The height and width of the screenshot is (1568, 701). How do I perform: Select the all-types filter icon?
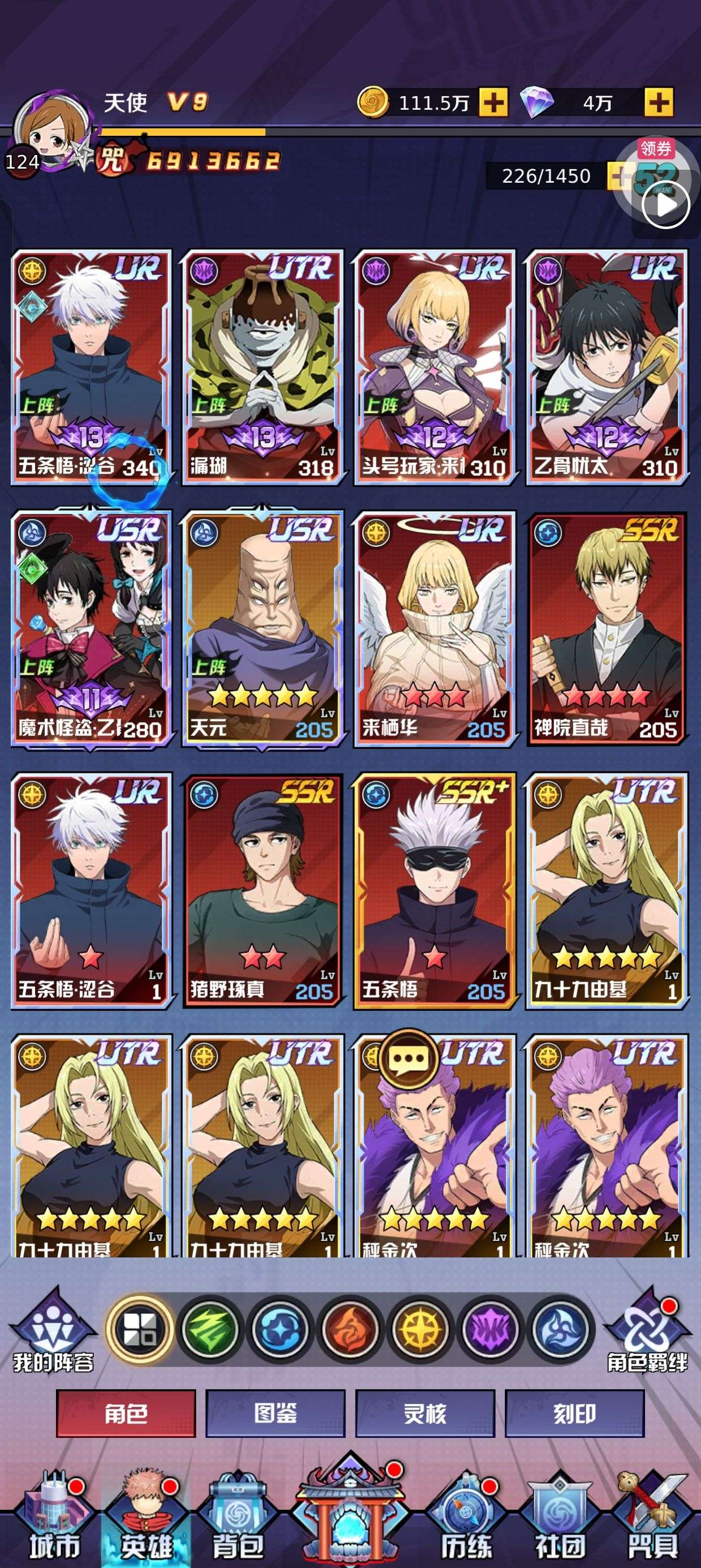pos(141,1329)
